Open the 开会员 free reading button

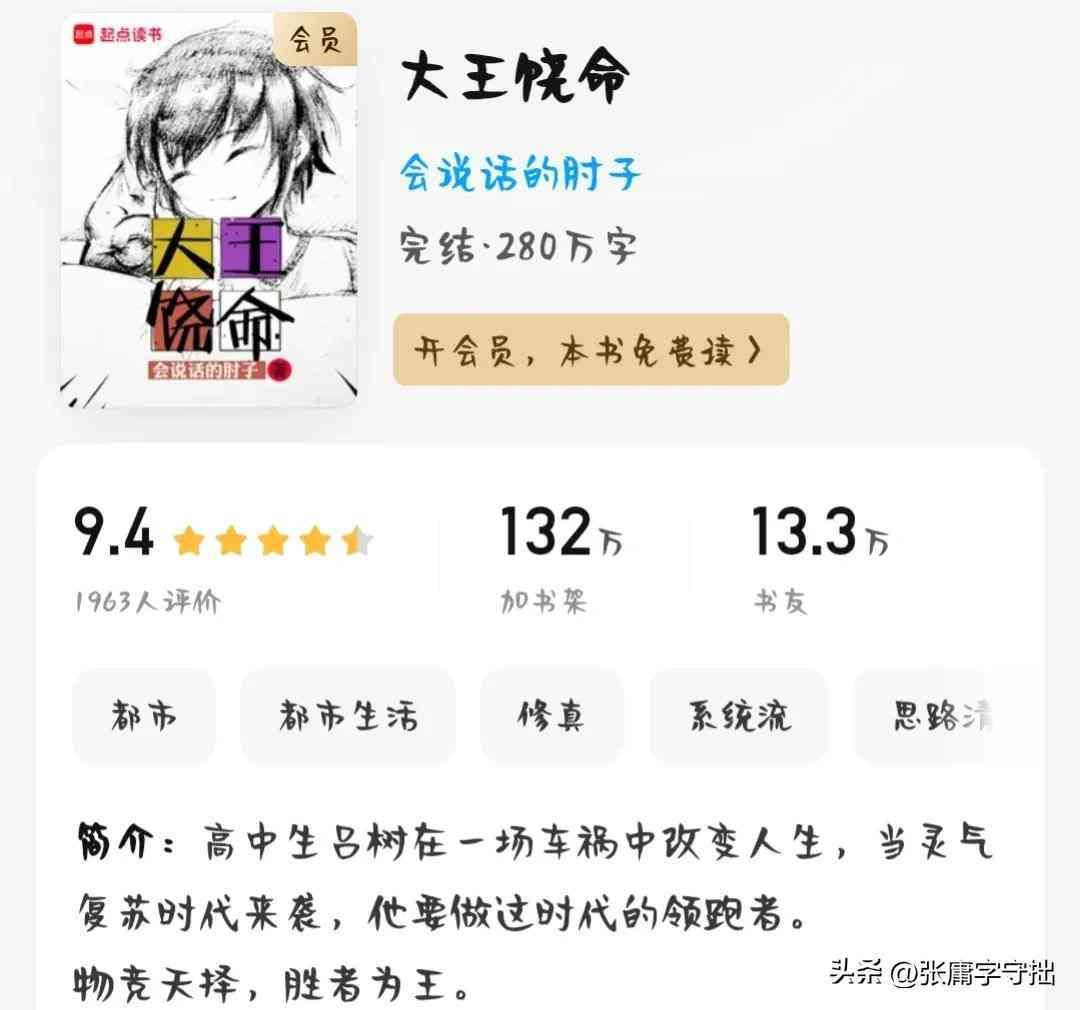[x=591, y=350]
